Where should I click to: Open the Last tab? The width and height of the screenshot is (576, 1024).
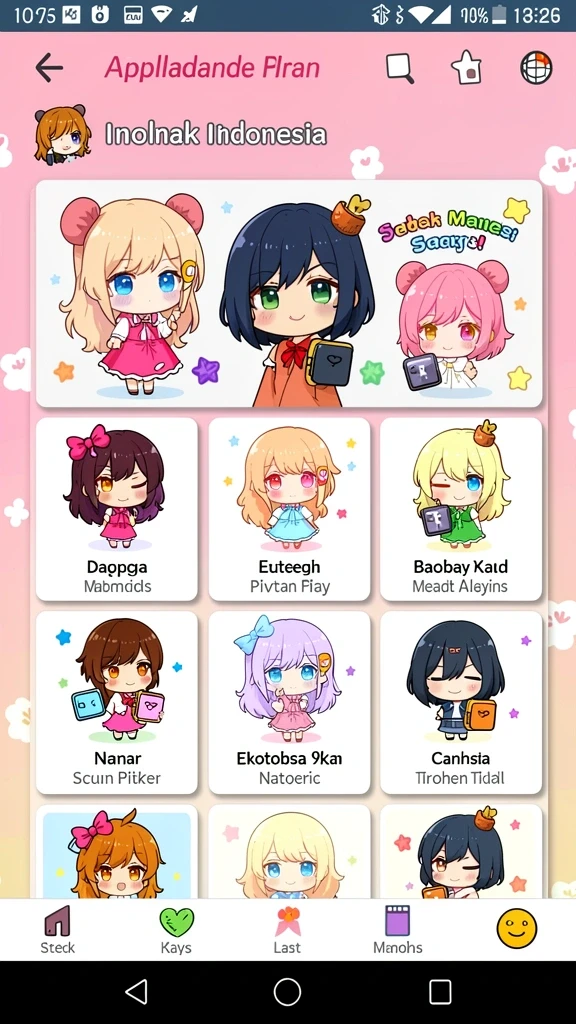[x=287, y=930]
